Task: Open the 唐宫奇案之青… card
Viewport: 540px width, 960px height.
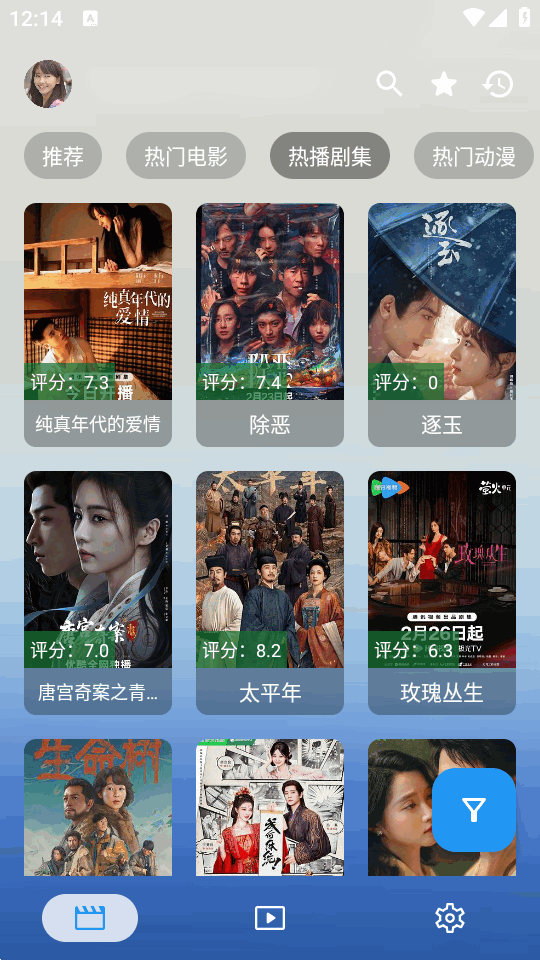Action: click(x=98, y=593)
